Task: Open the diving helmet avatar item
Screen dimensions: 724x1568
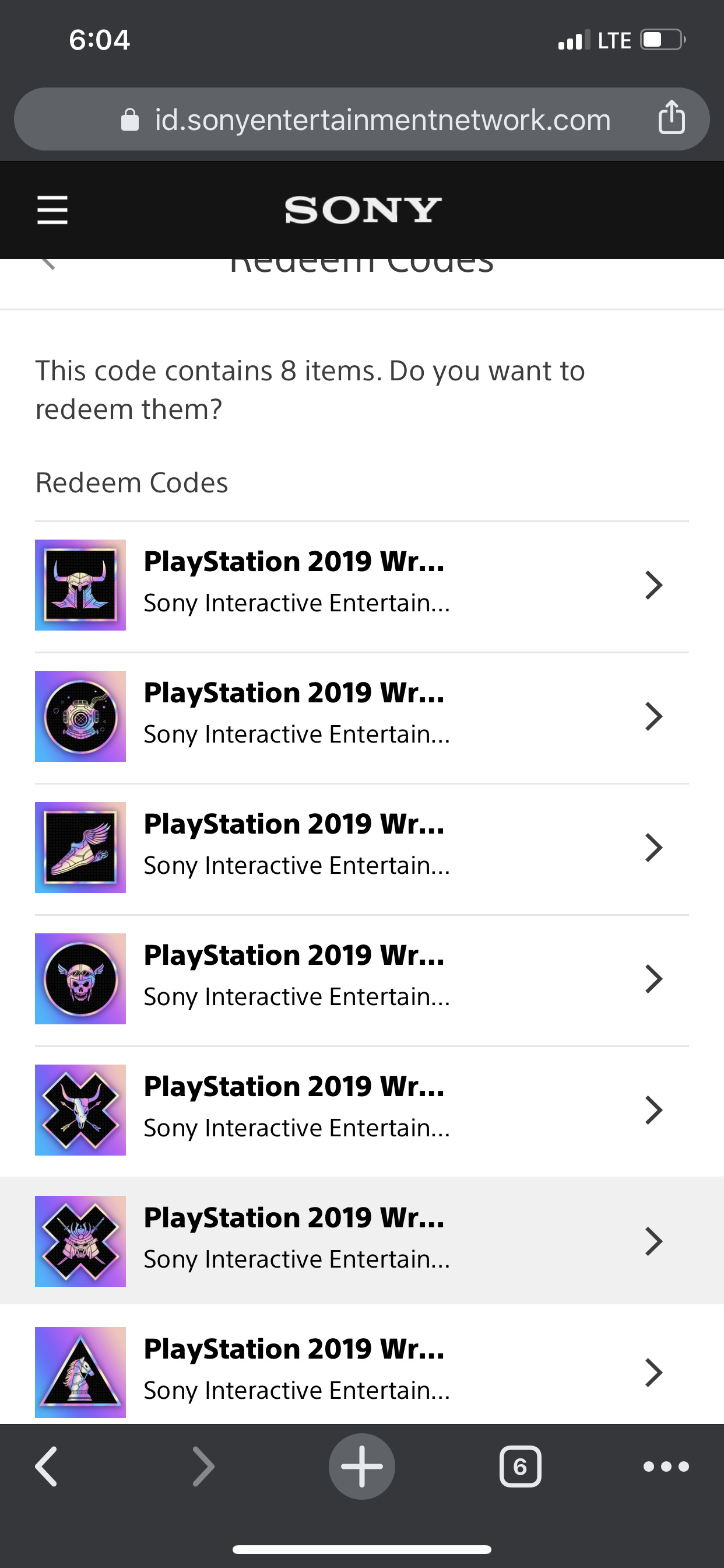Action: point(362,717)
